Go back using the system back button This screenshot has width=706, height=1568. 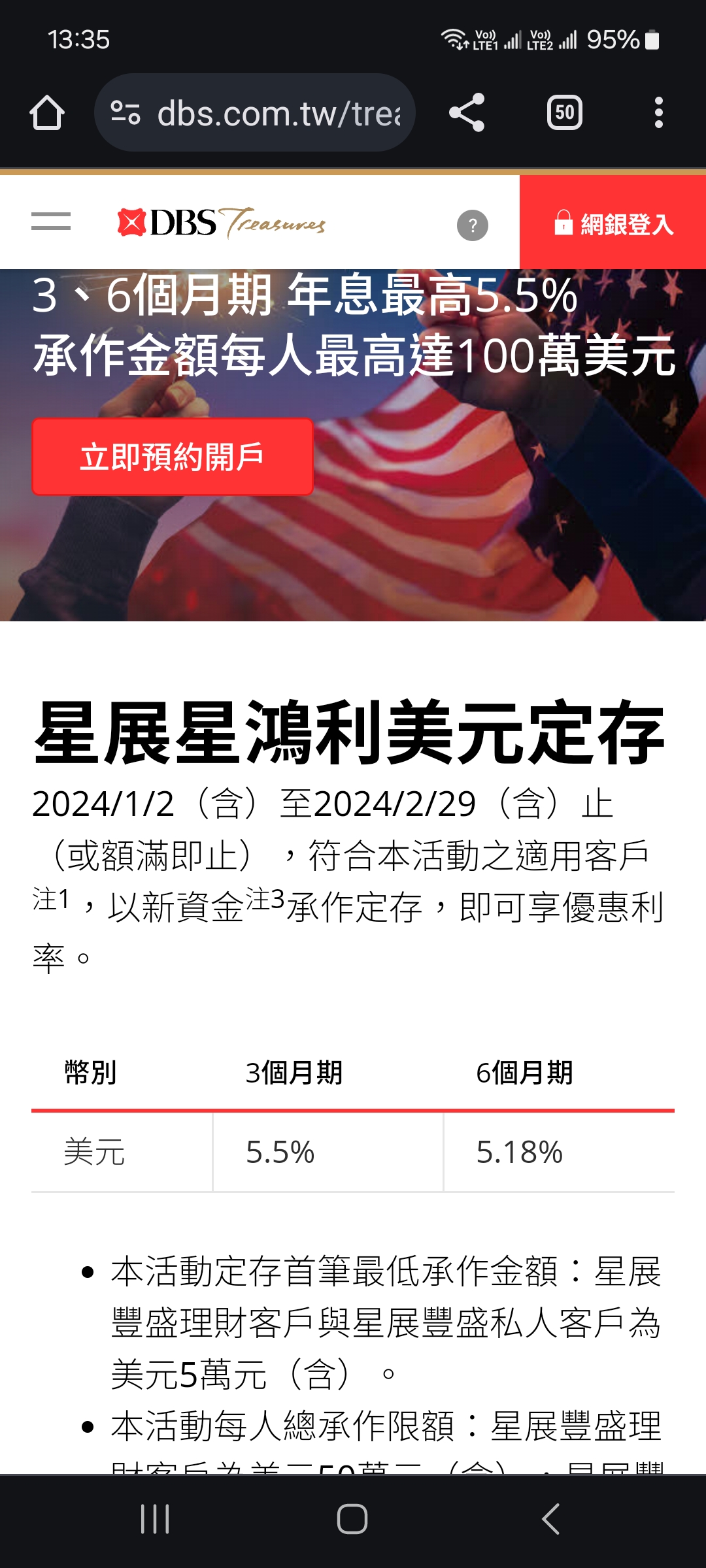(x=550, y=1519)
